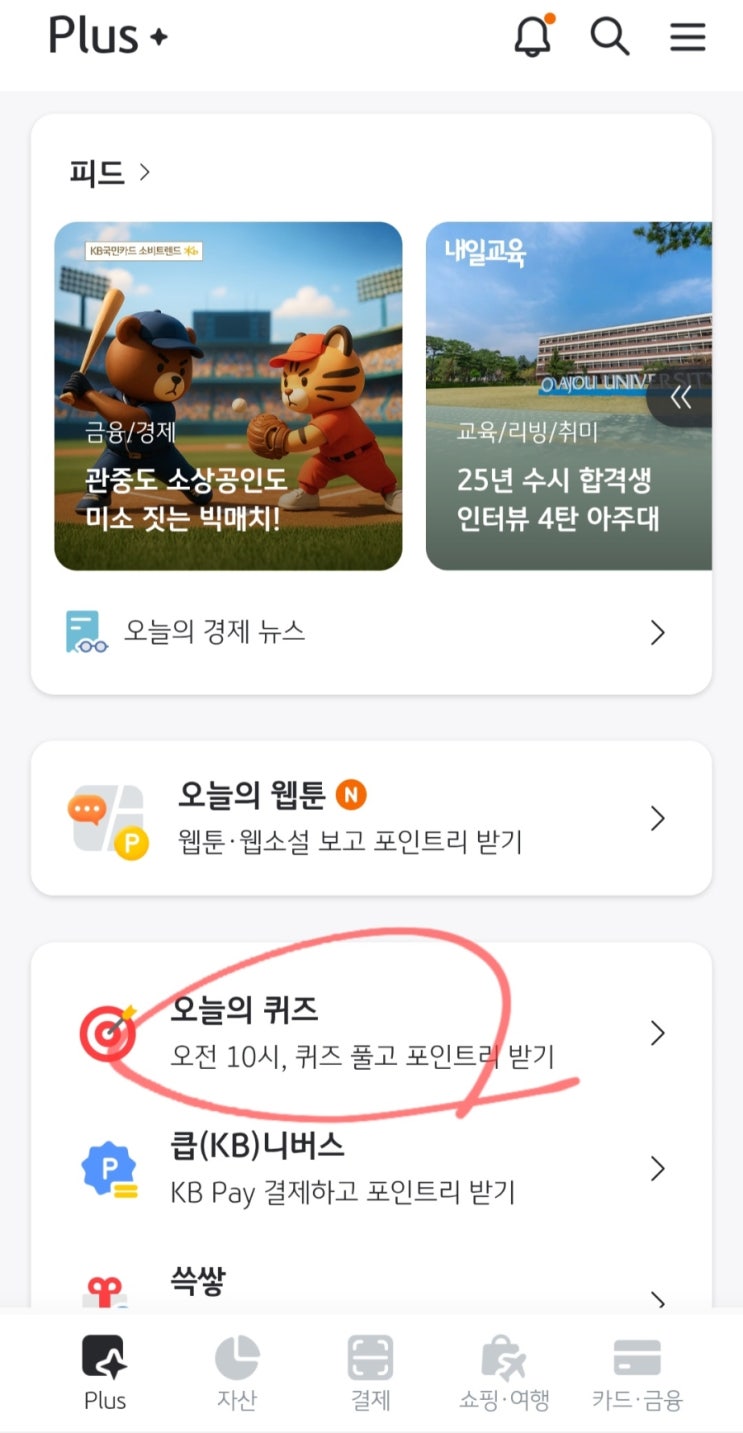
Task: Switch to the 쇼핑·여행 tab
Action: (x=504, y=1372)
